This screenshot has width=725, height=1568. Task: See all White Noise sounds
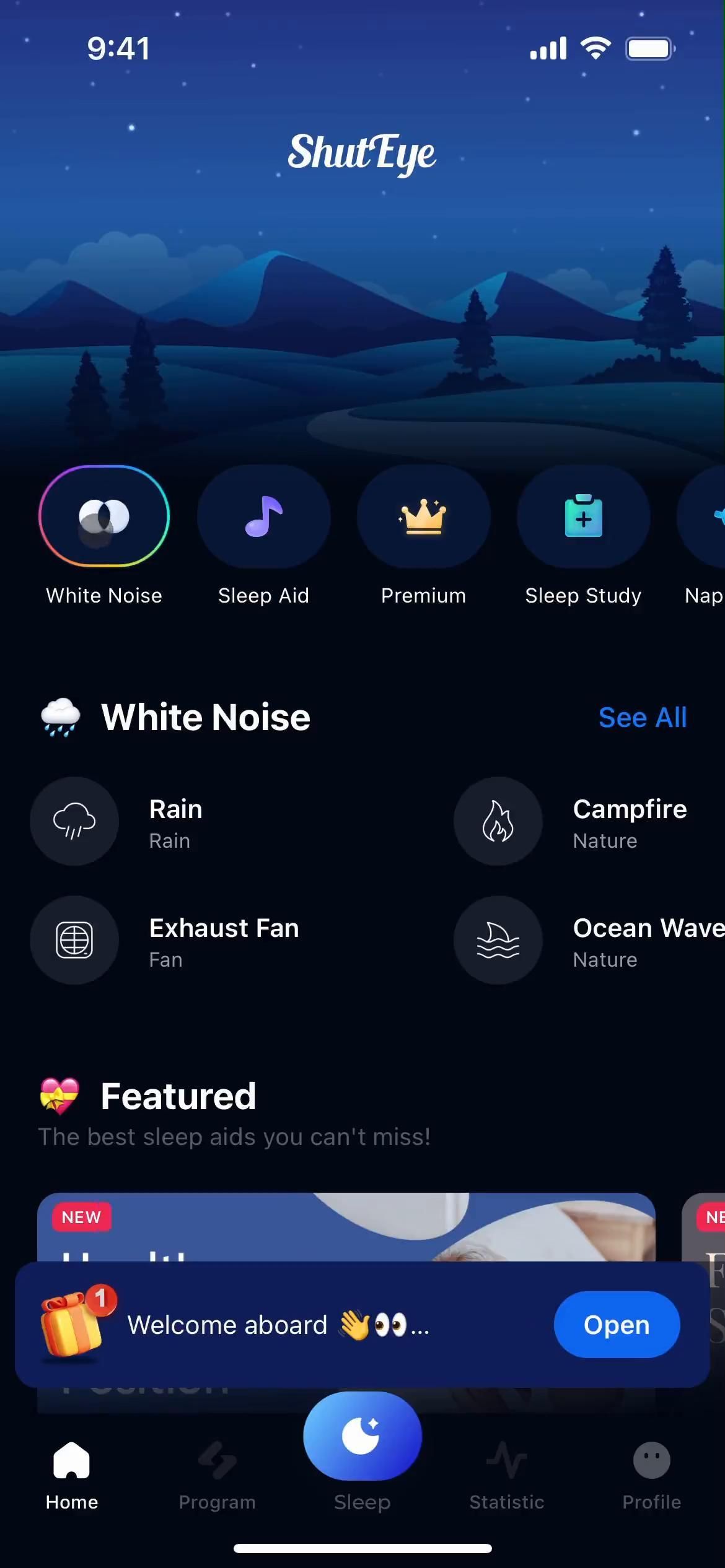pos(643,717)
